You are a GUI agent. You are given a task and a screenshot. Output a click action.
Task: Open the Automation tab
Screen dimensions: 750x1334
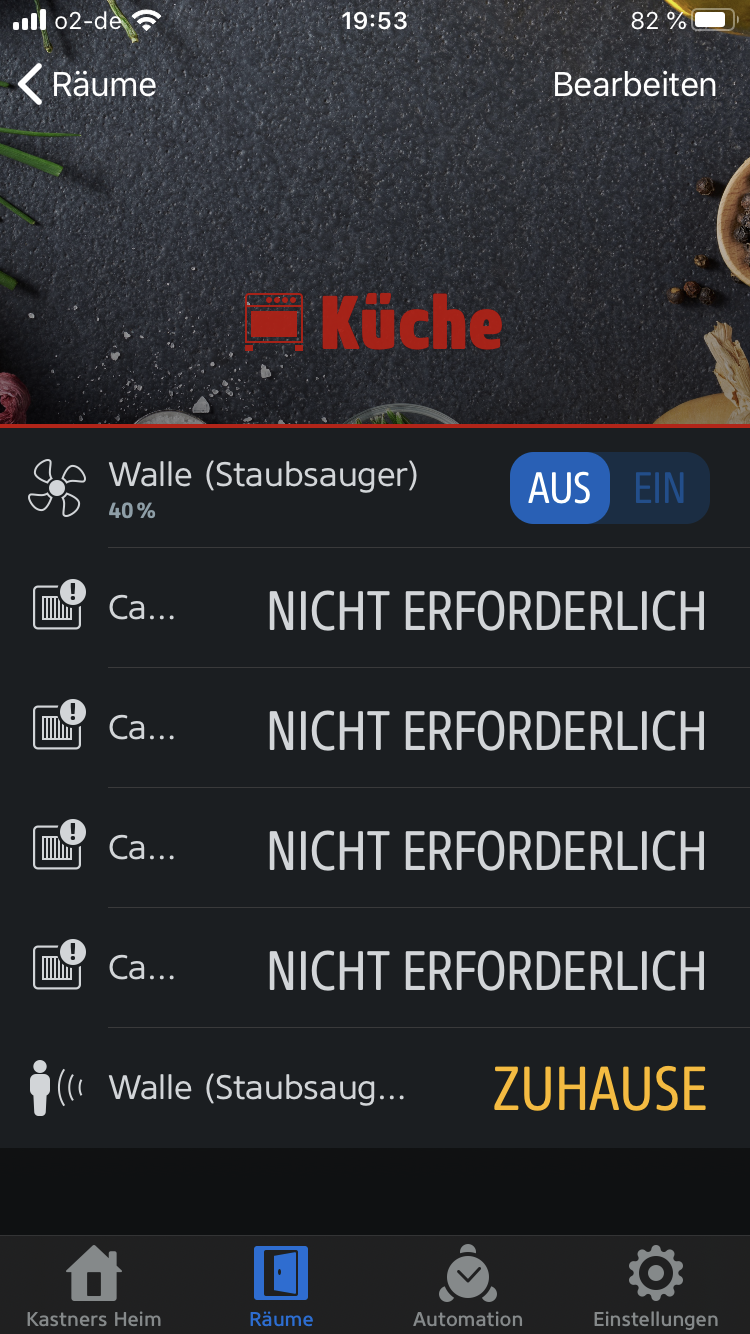point(468,1286)
